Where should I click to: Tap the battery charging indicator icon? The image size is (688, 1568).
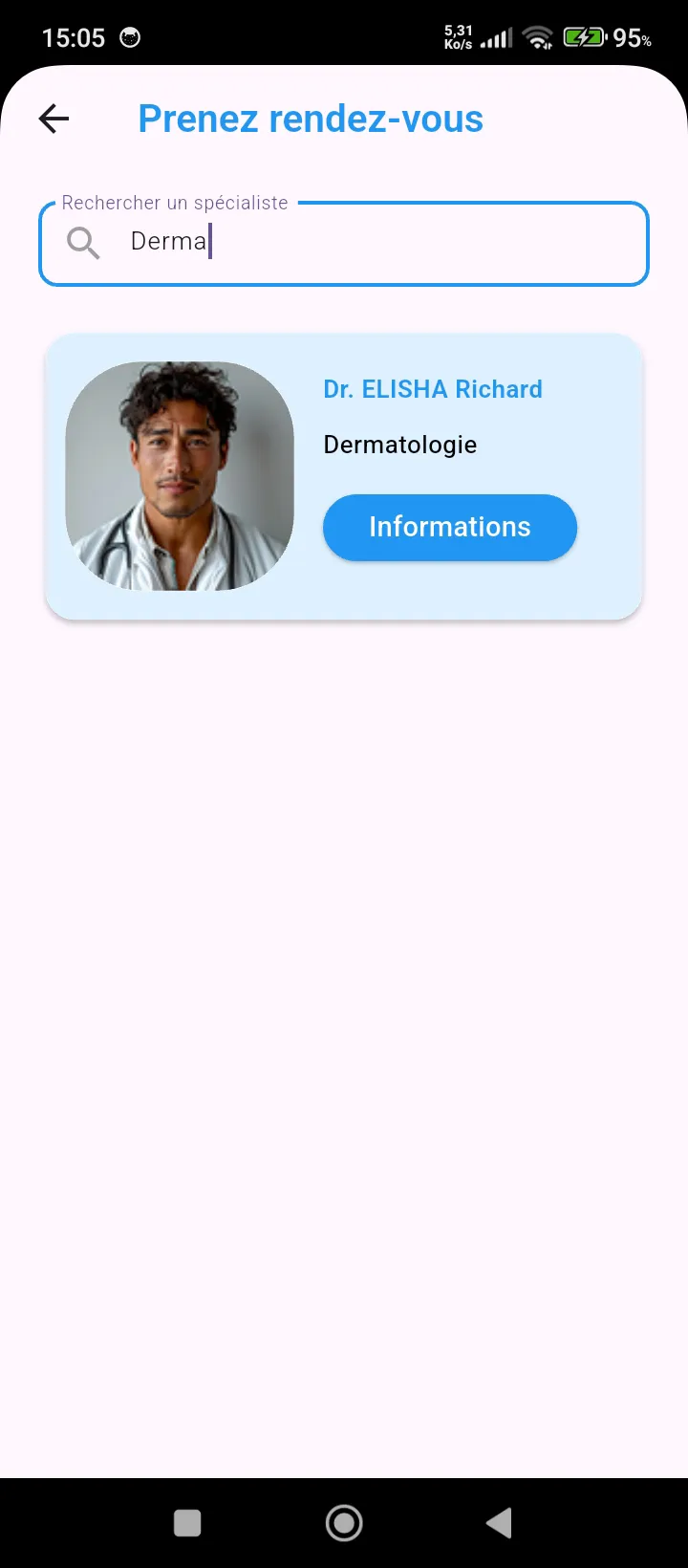click(584, 38)
